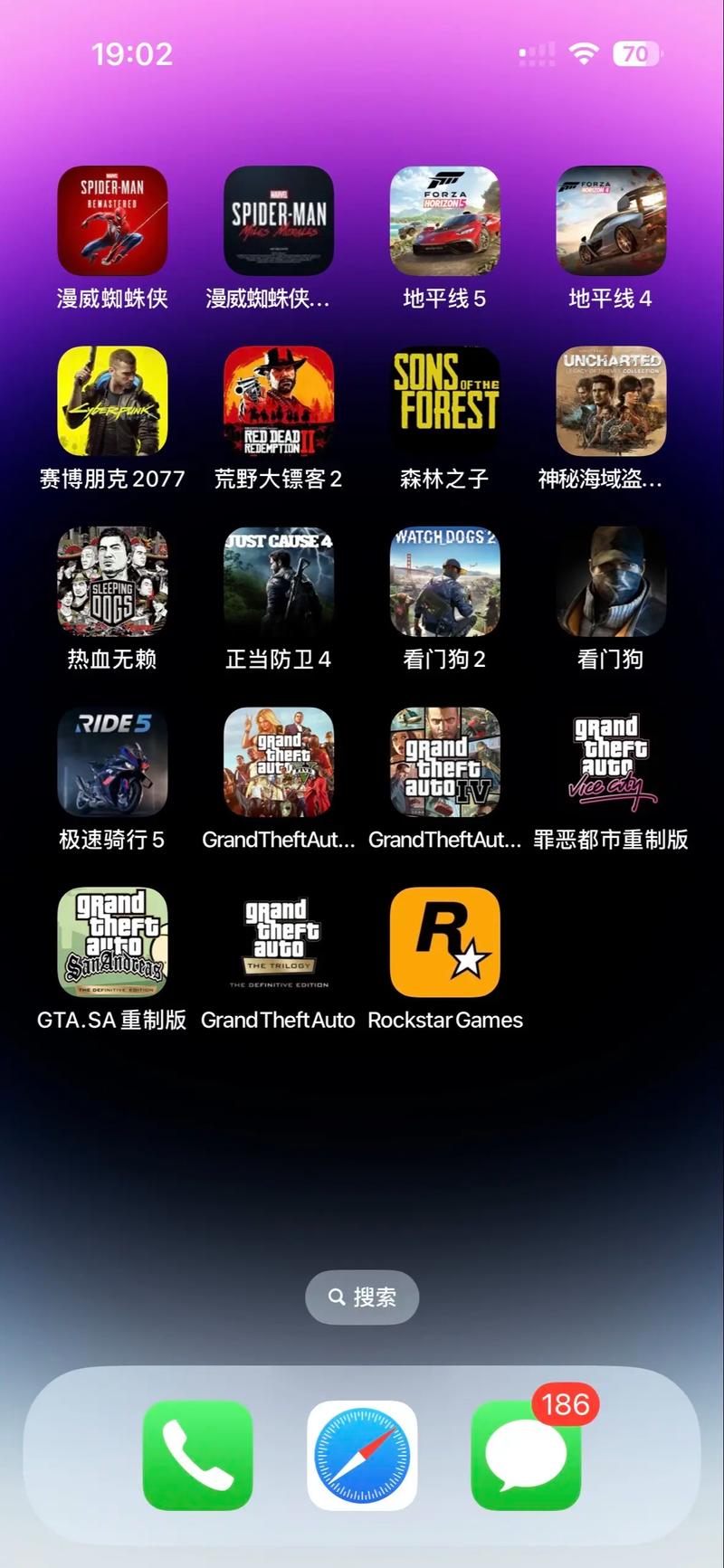Tap the 搜索 (Search) bar
Image resolution: width=724 pixels, height=1568 pixels.
click(362, 1297)
